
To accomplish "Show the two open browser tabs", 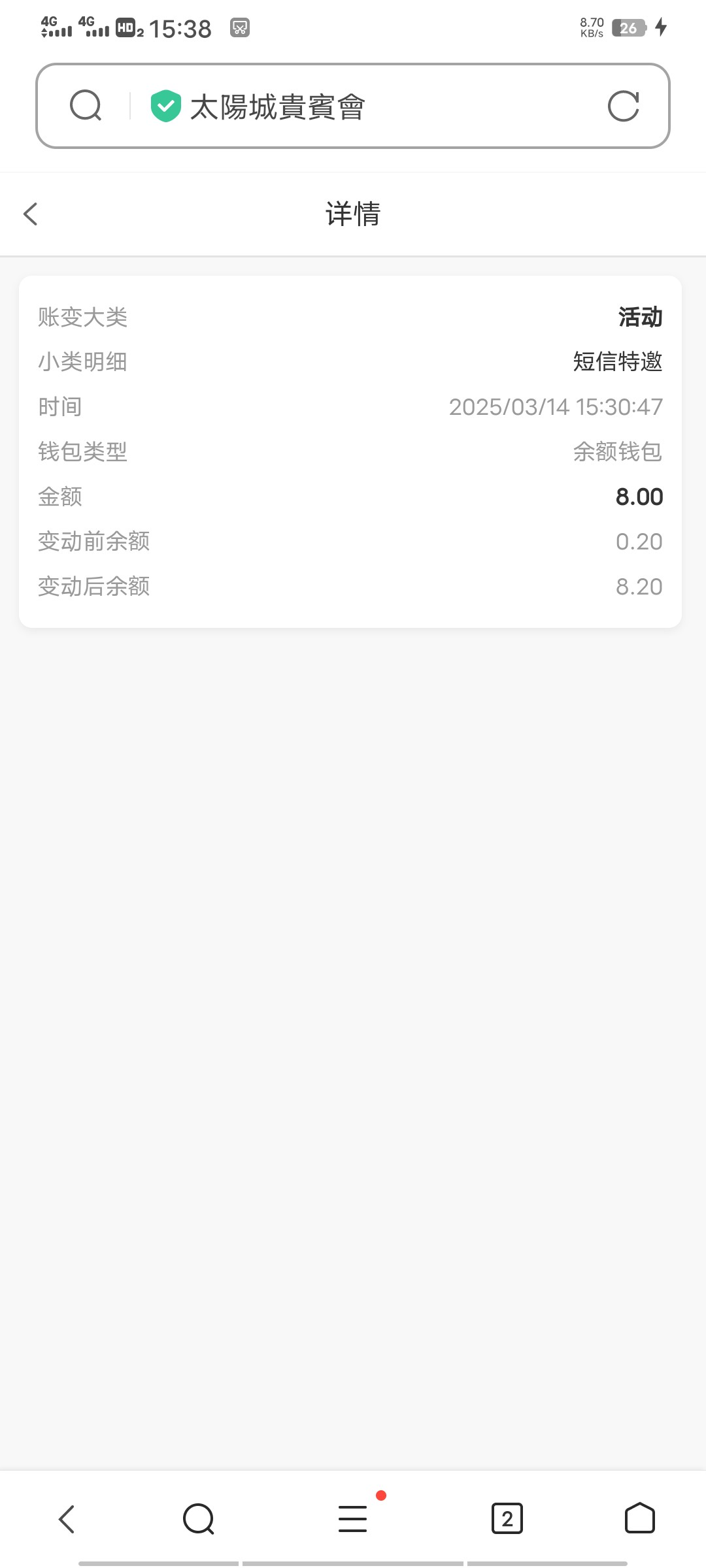I will tap(507, 1519).
